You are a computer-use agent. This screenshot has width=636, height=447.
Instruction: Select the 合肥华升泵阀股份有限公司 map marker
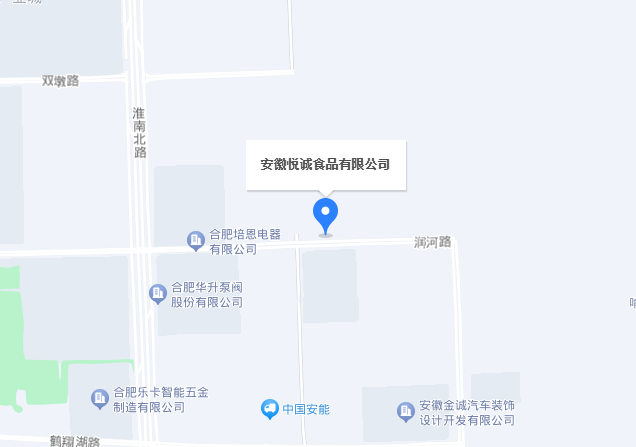157,293
